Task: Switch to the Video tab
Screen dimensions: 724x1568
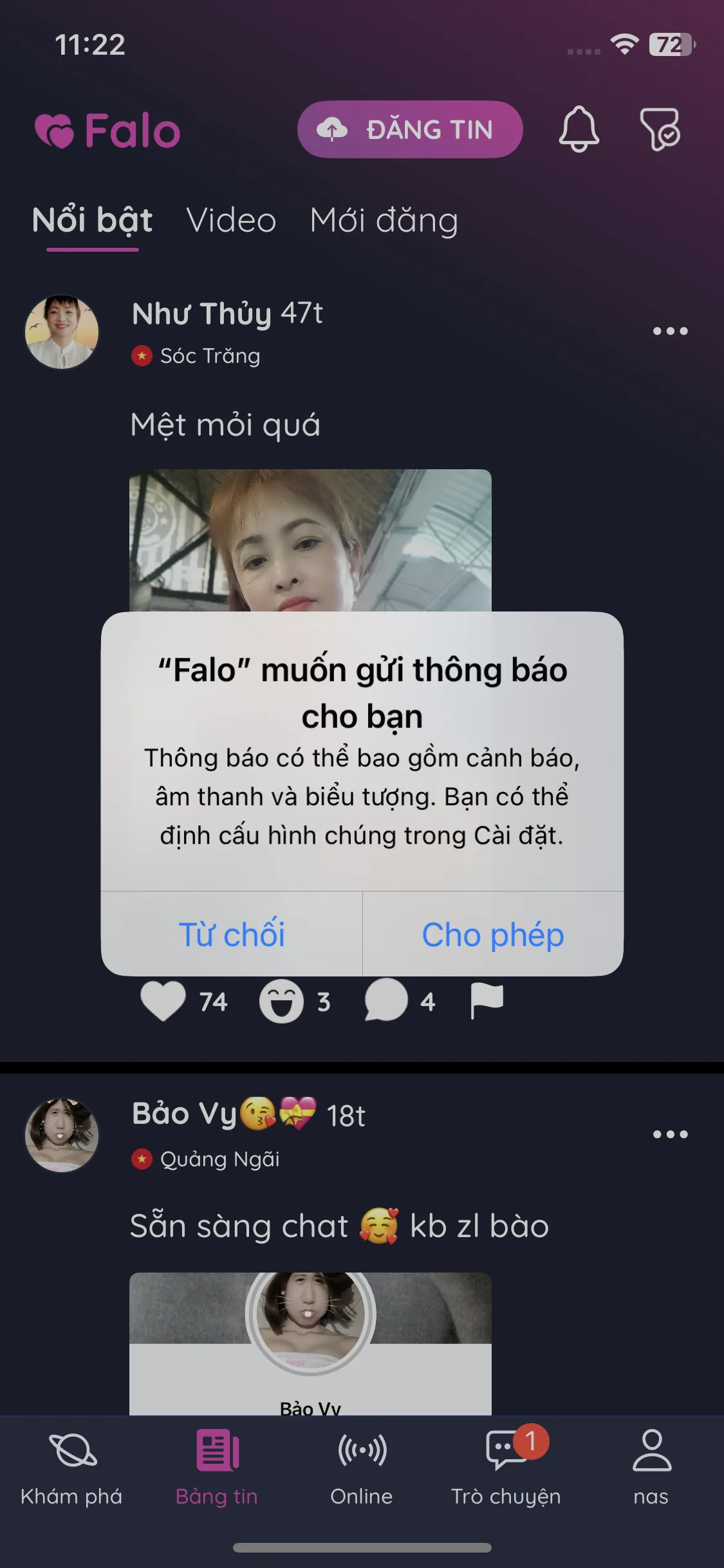Action: pos(231,220)
